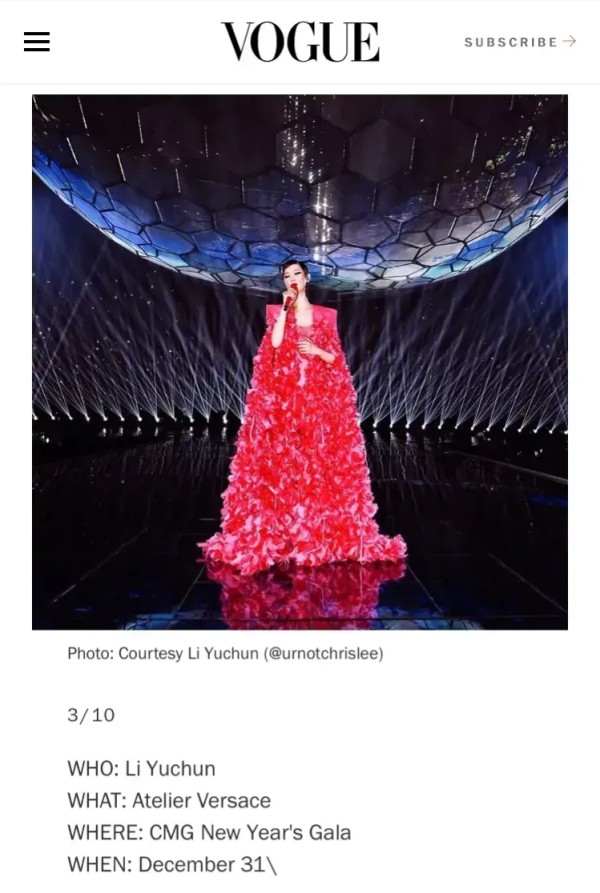Tap the Subscribe link

click(x=519, y=42)
